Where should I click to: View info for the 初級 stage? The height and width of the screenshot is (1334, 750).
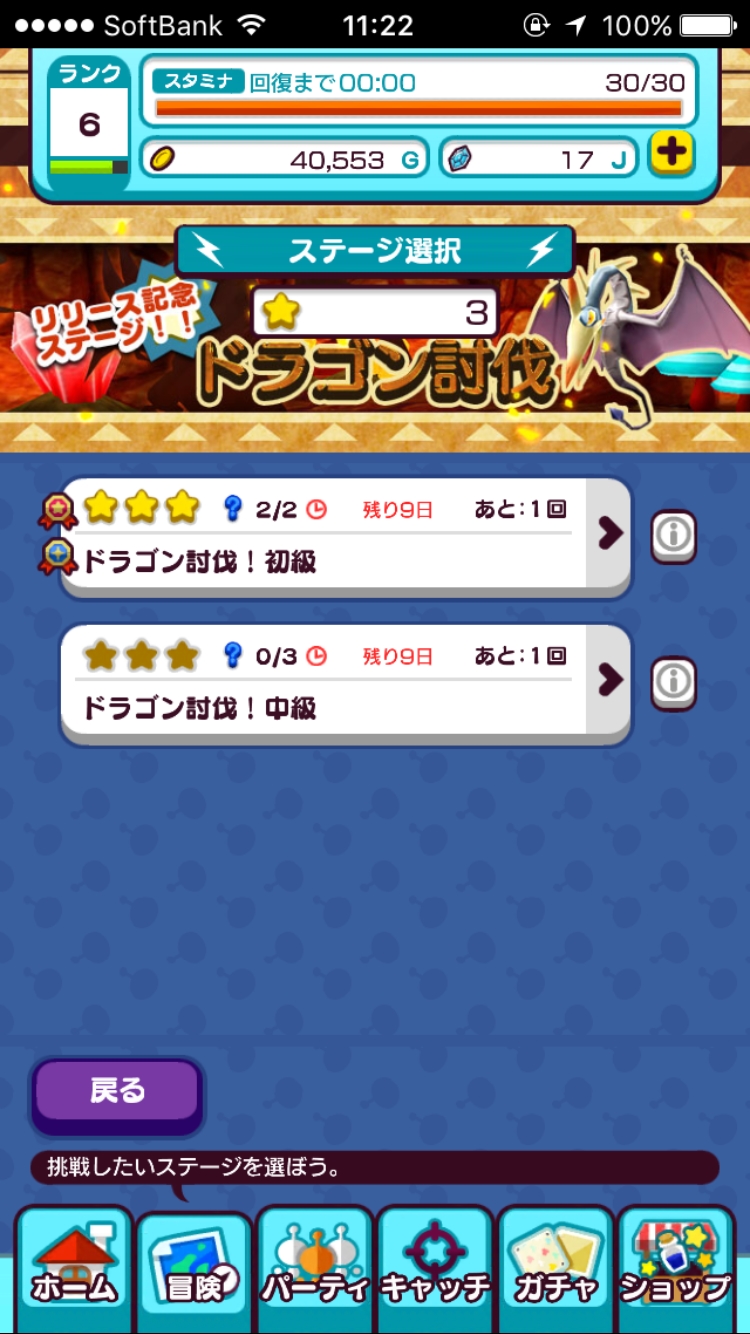(x=673, y=537)
